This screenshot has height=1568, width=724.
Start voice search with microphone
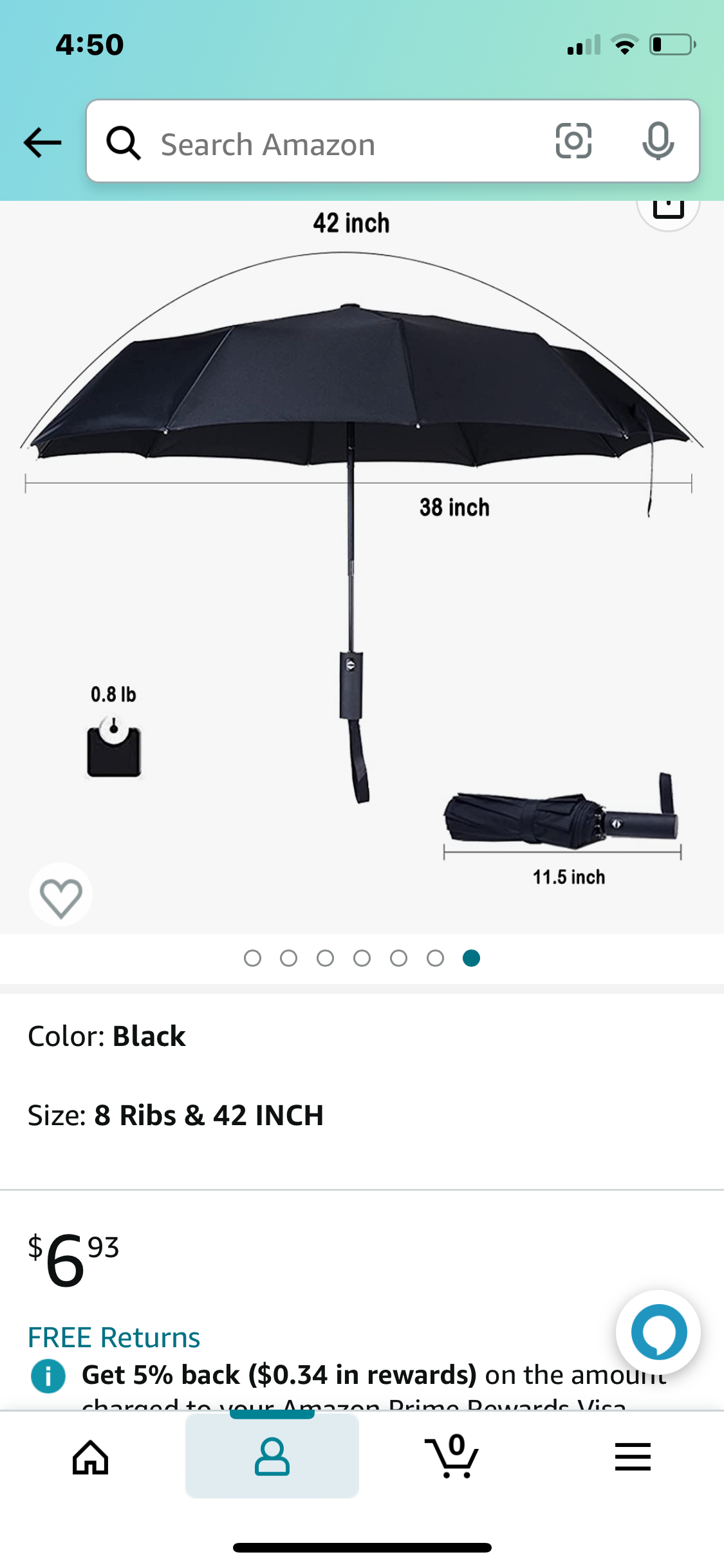[x=658, y=141]
